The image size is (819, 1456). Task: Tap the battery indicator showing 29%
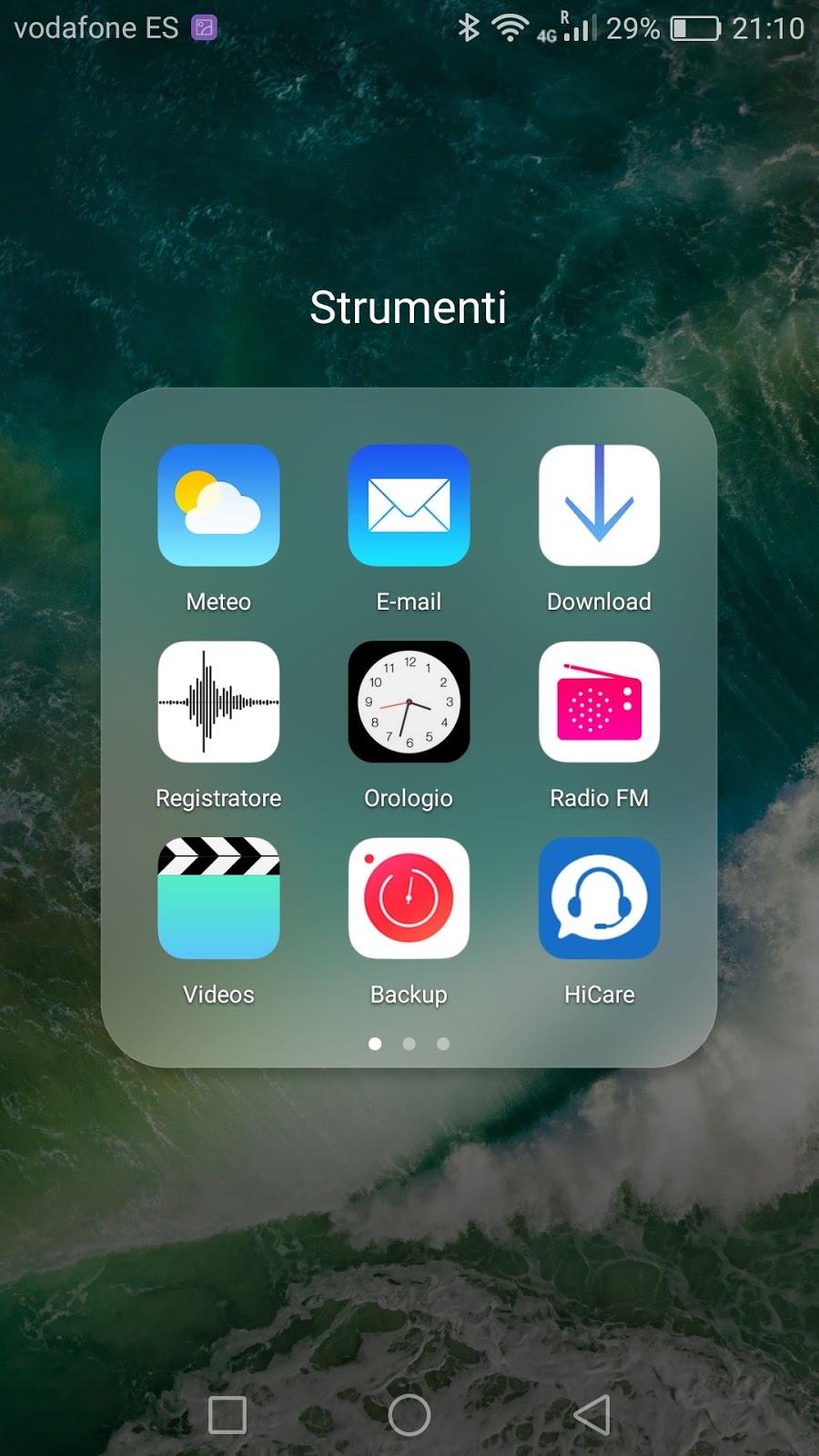(692, 27)
